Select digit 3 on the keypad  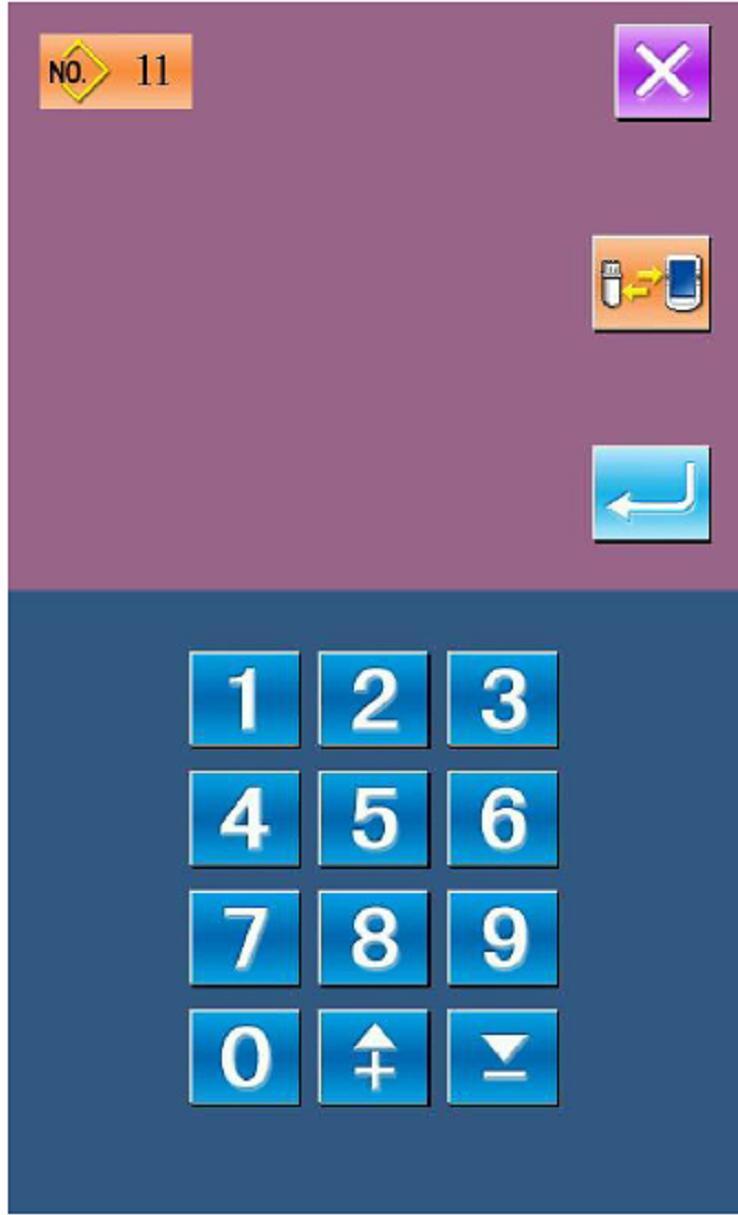pyautogui.click(x=502, y=699)
